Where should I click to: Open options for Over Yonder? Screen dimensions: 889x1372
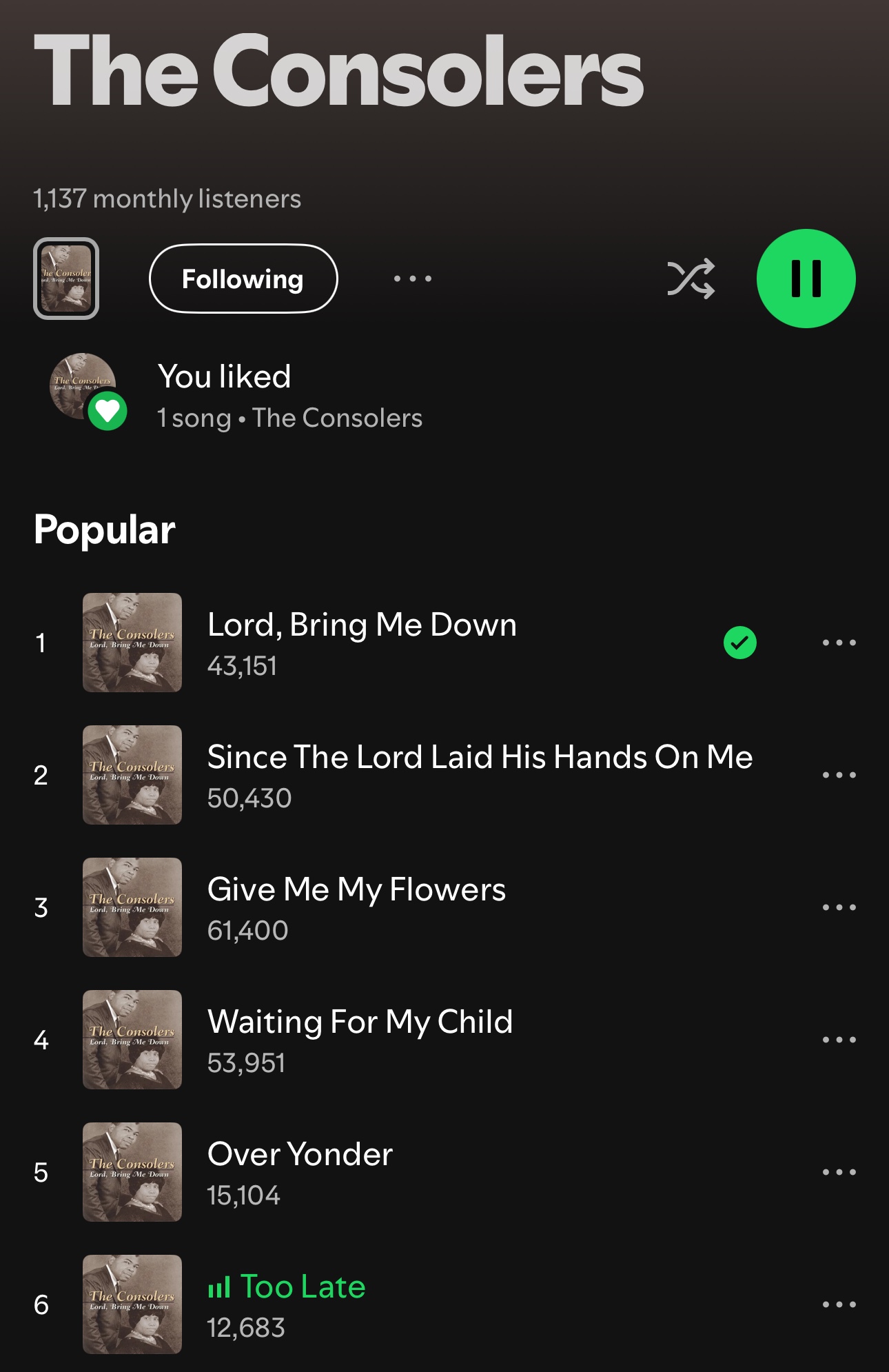pos(839,1172)
